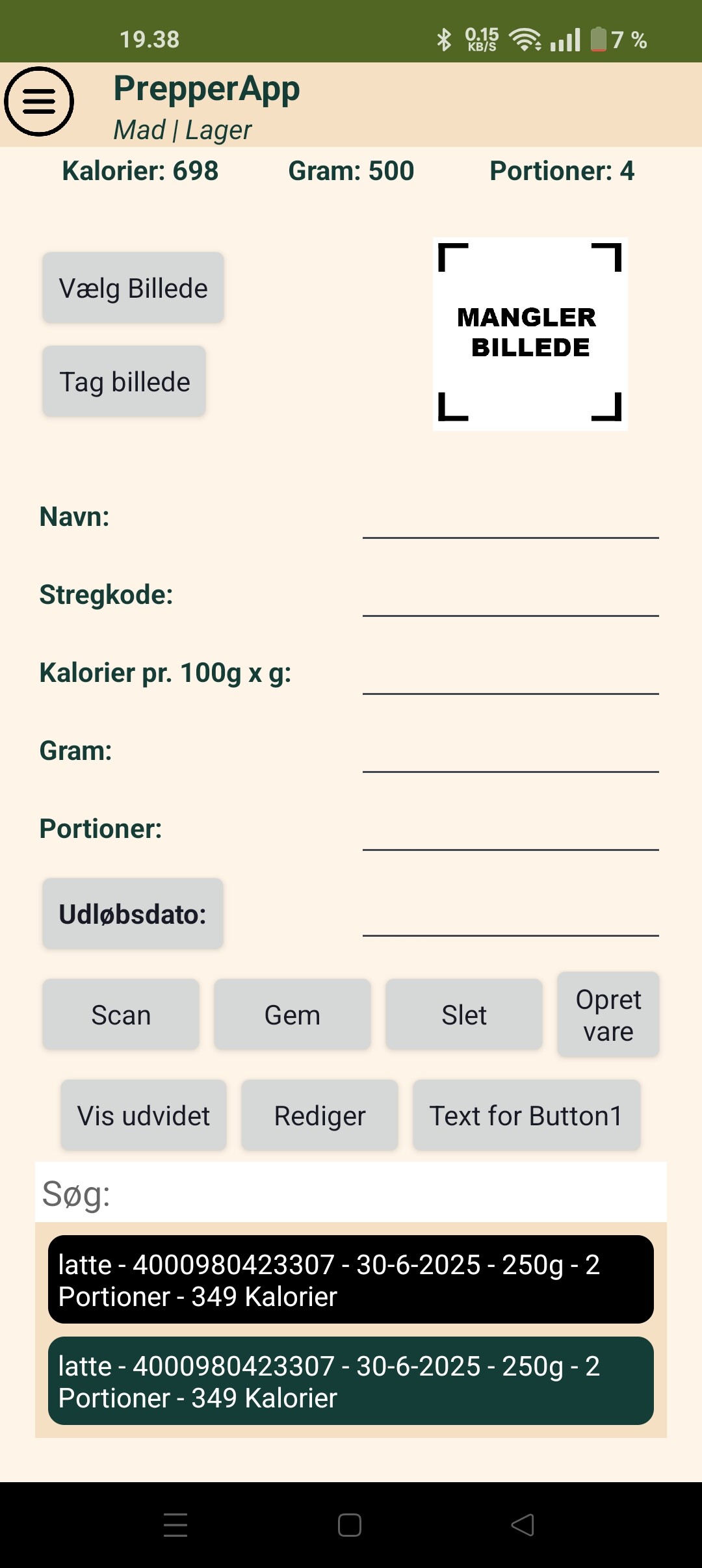Select the black latte list entry
Image resolution: width=702 pixels, height=1568 pixels.
pos(351,1279)
